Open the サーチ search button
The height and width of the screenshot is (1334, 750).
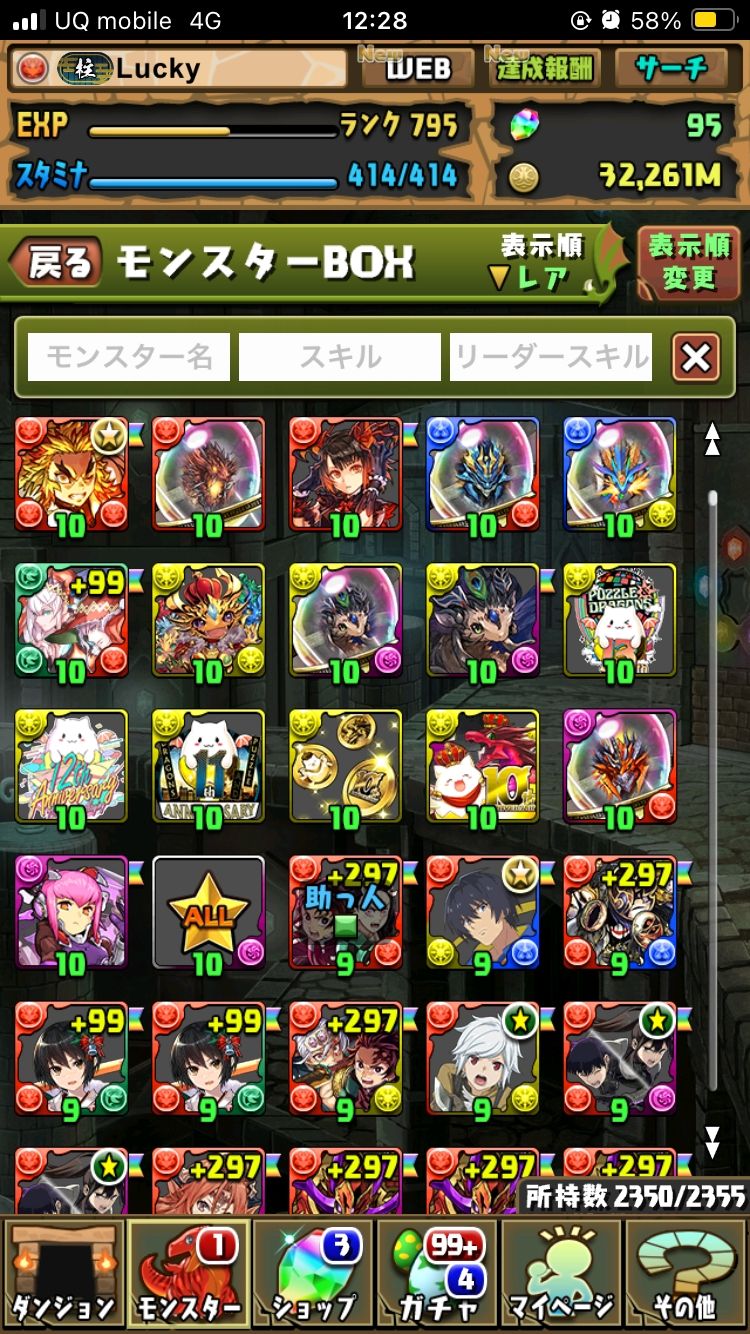(673, 68)
